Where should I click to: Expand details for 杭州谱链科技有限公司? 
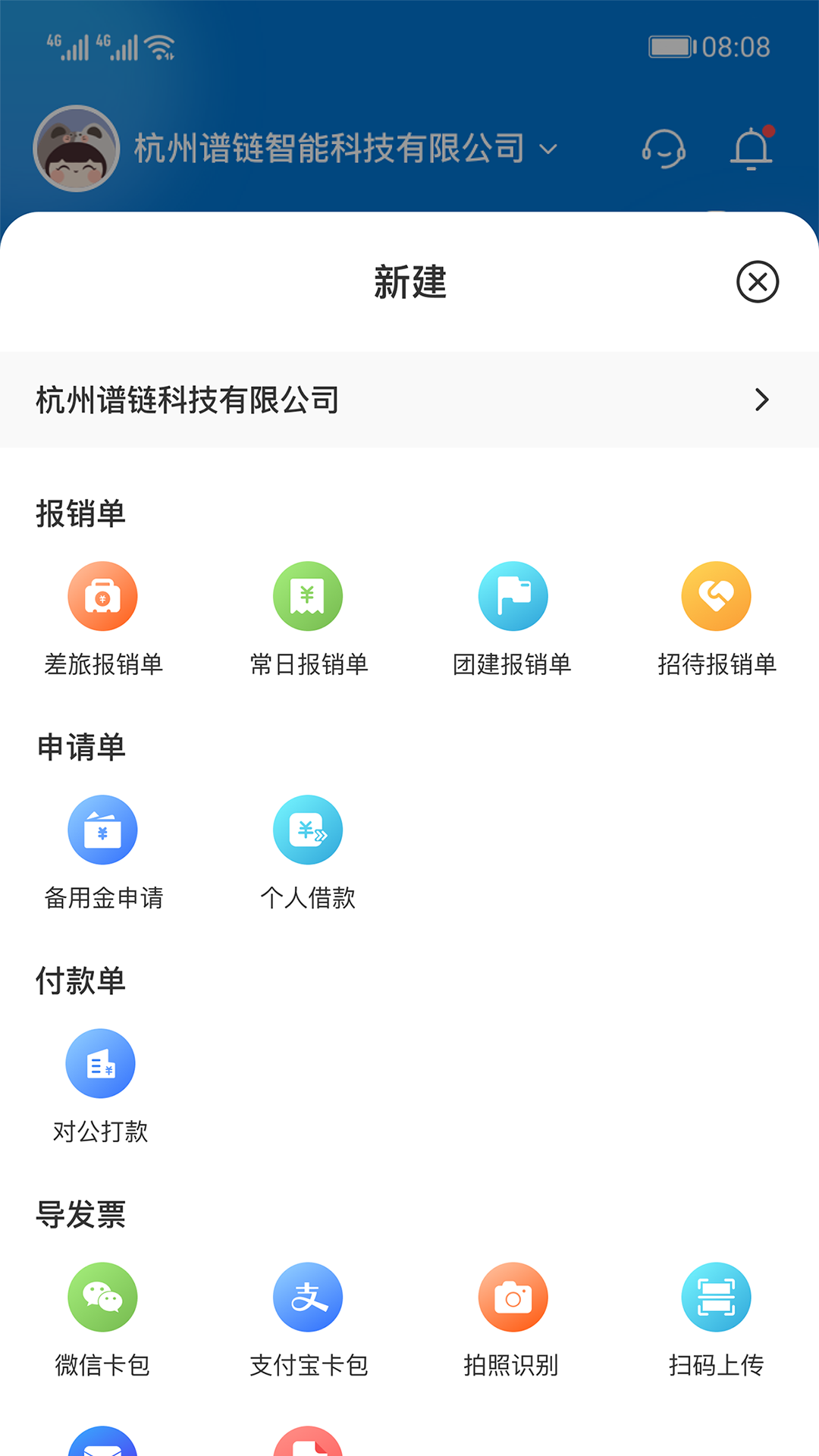[x=761, y=400]
